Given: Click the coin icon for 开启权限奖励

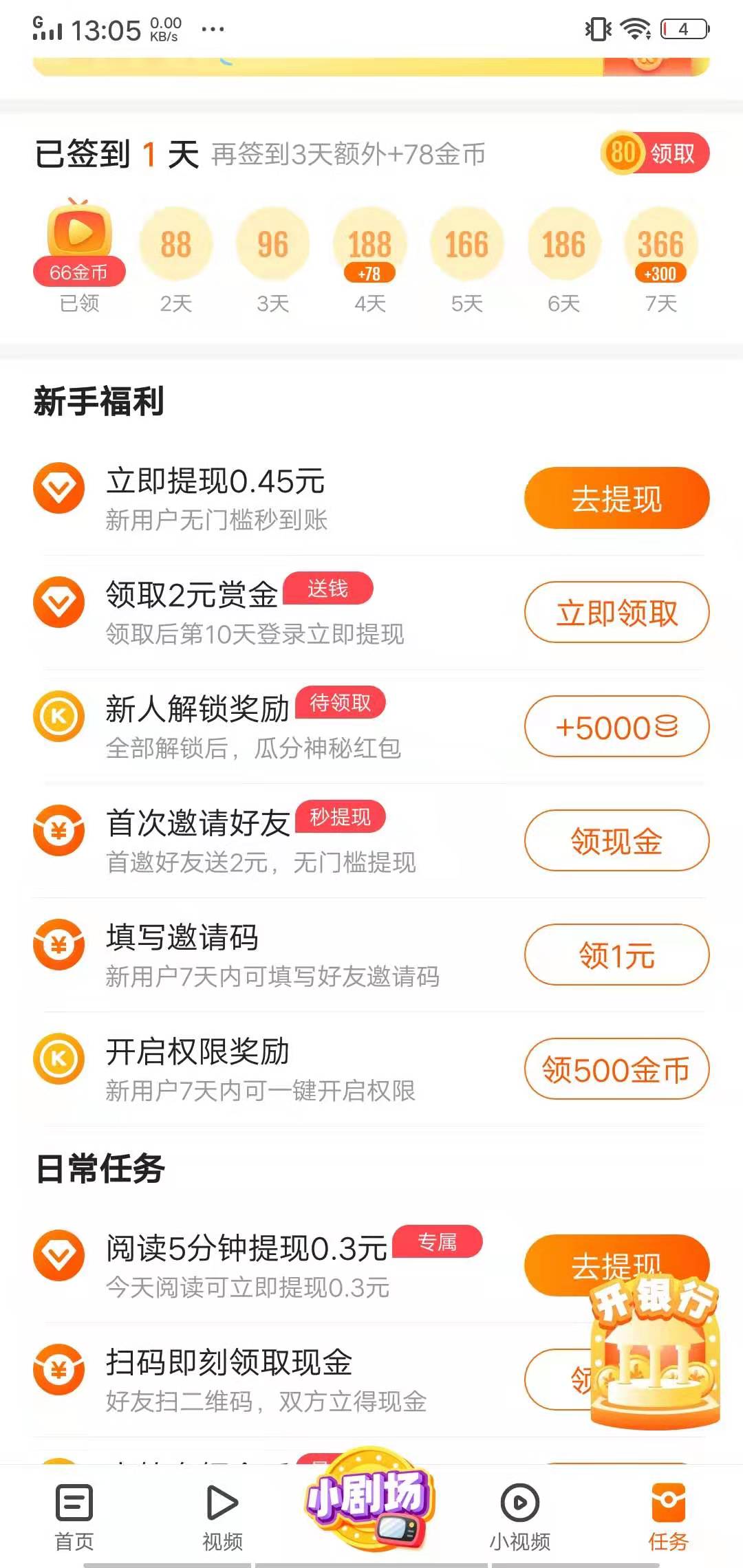Looking at the screenshot, I should click(x=58, y=1059).
